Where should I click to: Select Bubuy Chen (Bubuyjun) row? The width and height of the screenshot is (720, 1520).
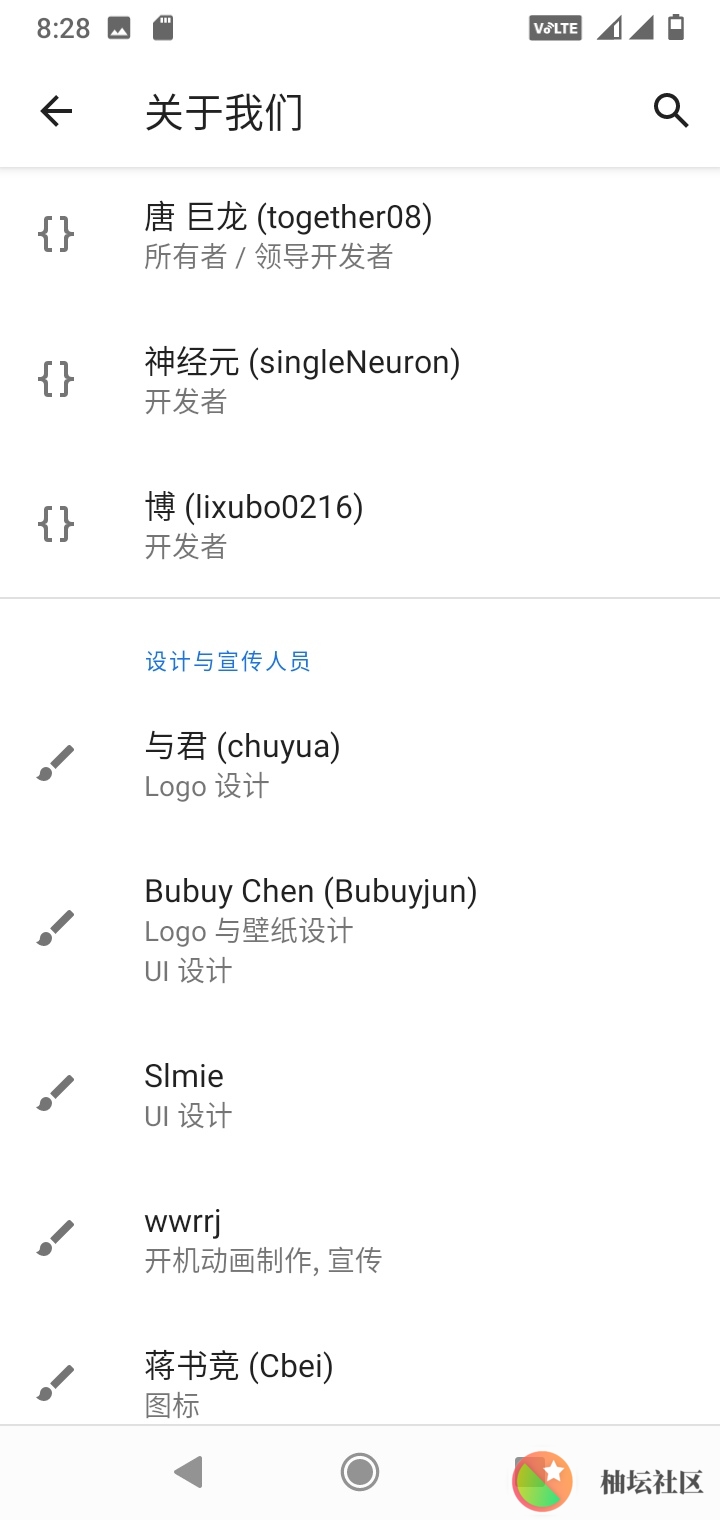tap(360, 930)
